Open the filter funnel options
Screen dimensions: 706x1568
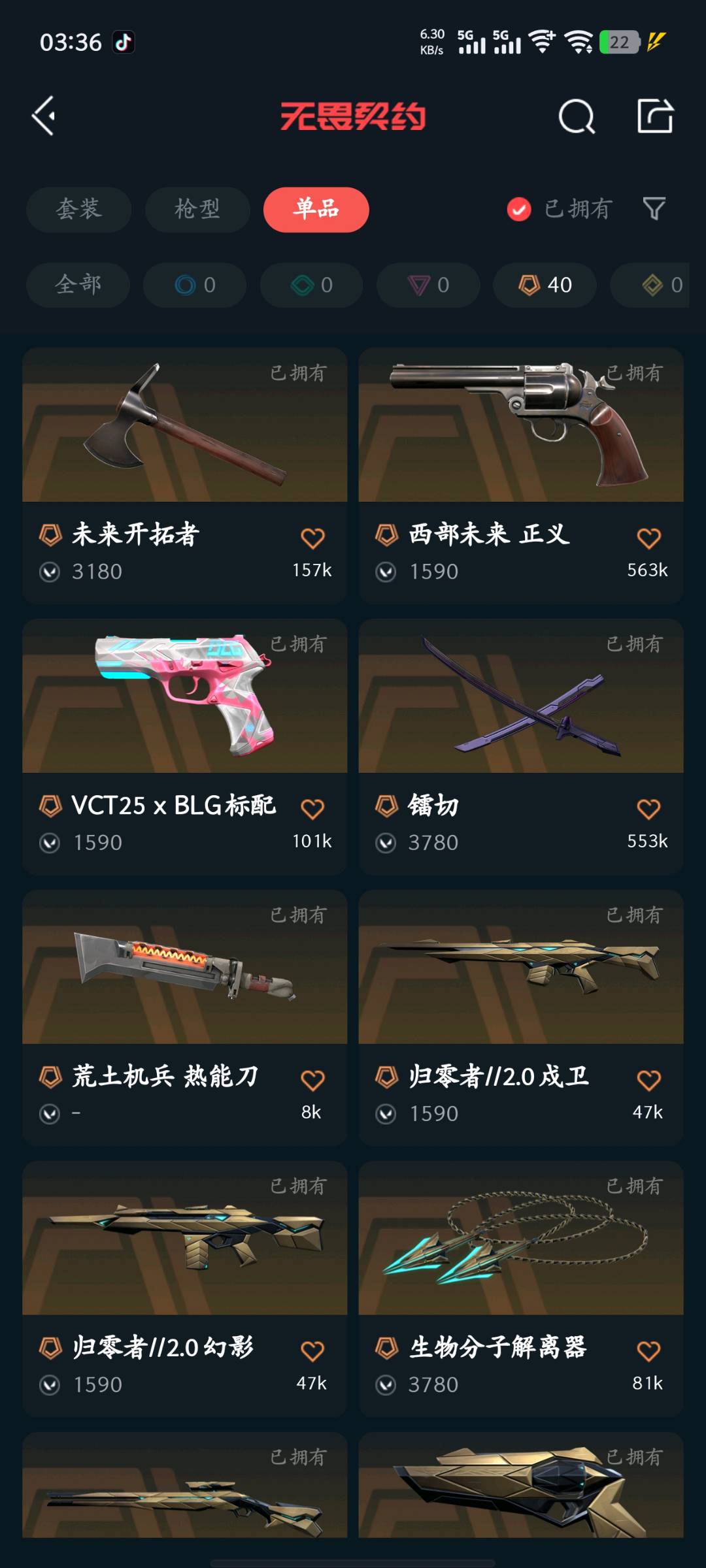(654, 210)
